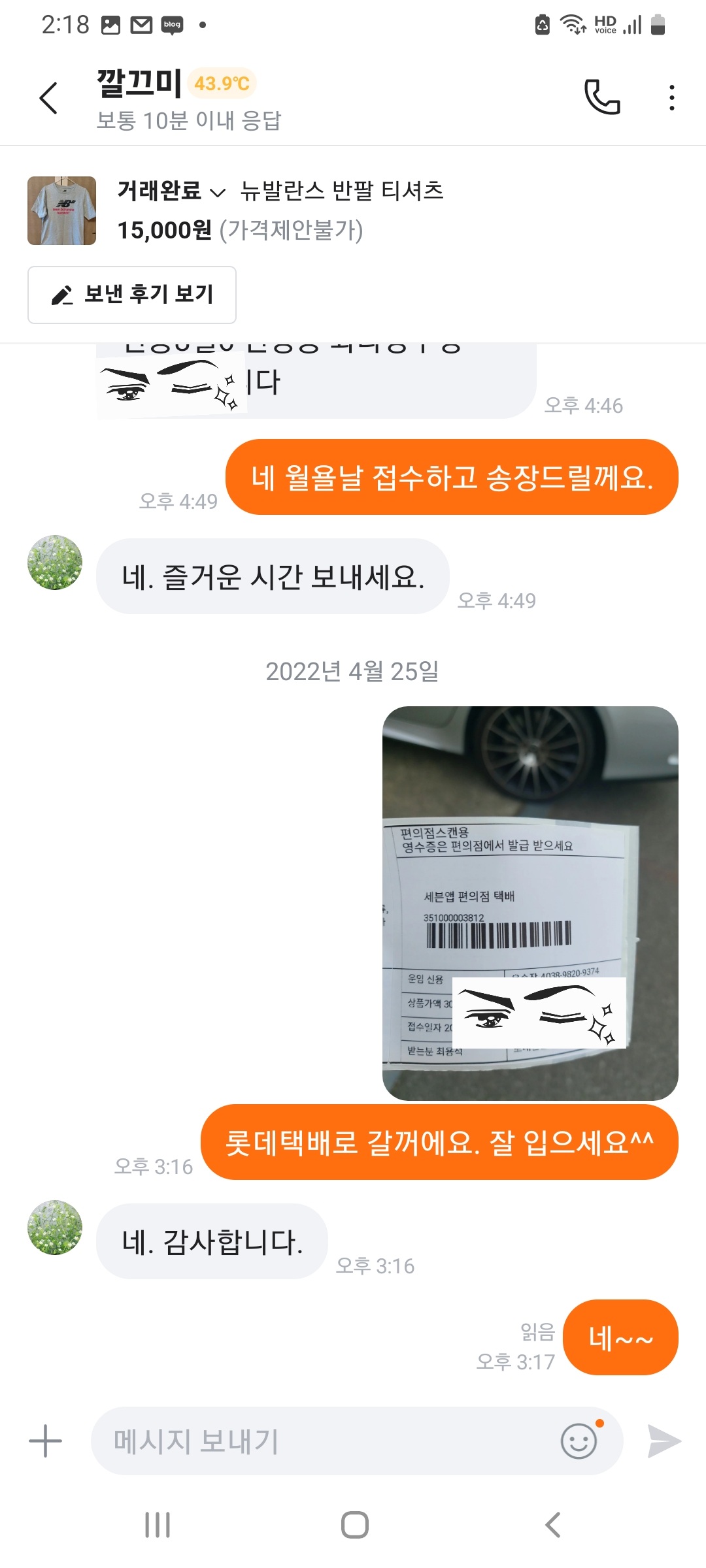Send the message with arrow icon
The image size is (706, 1568).
[x=664, y=1441]
